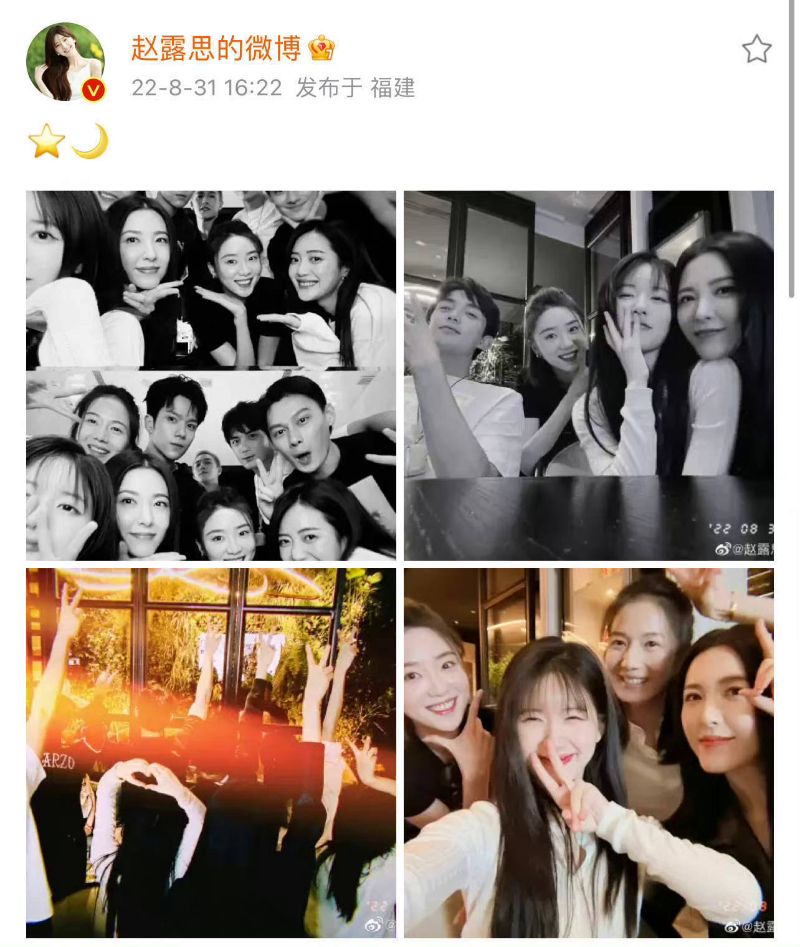View the black-and-white photo at the dark table
This screenshot has height=947, width=800.
click(x=588, y=375)
